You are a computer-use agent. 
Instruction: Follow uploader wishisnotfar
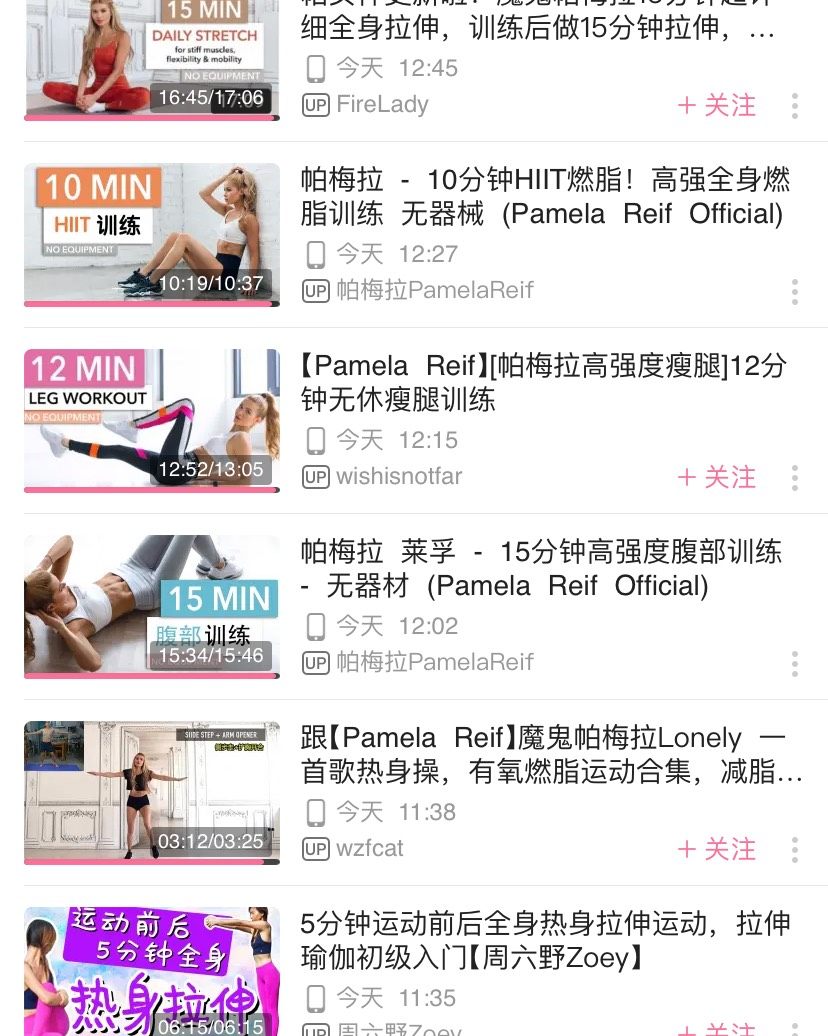pyautogui.click(x=716, y=477)
